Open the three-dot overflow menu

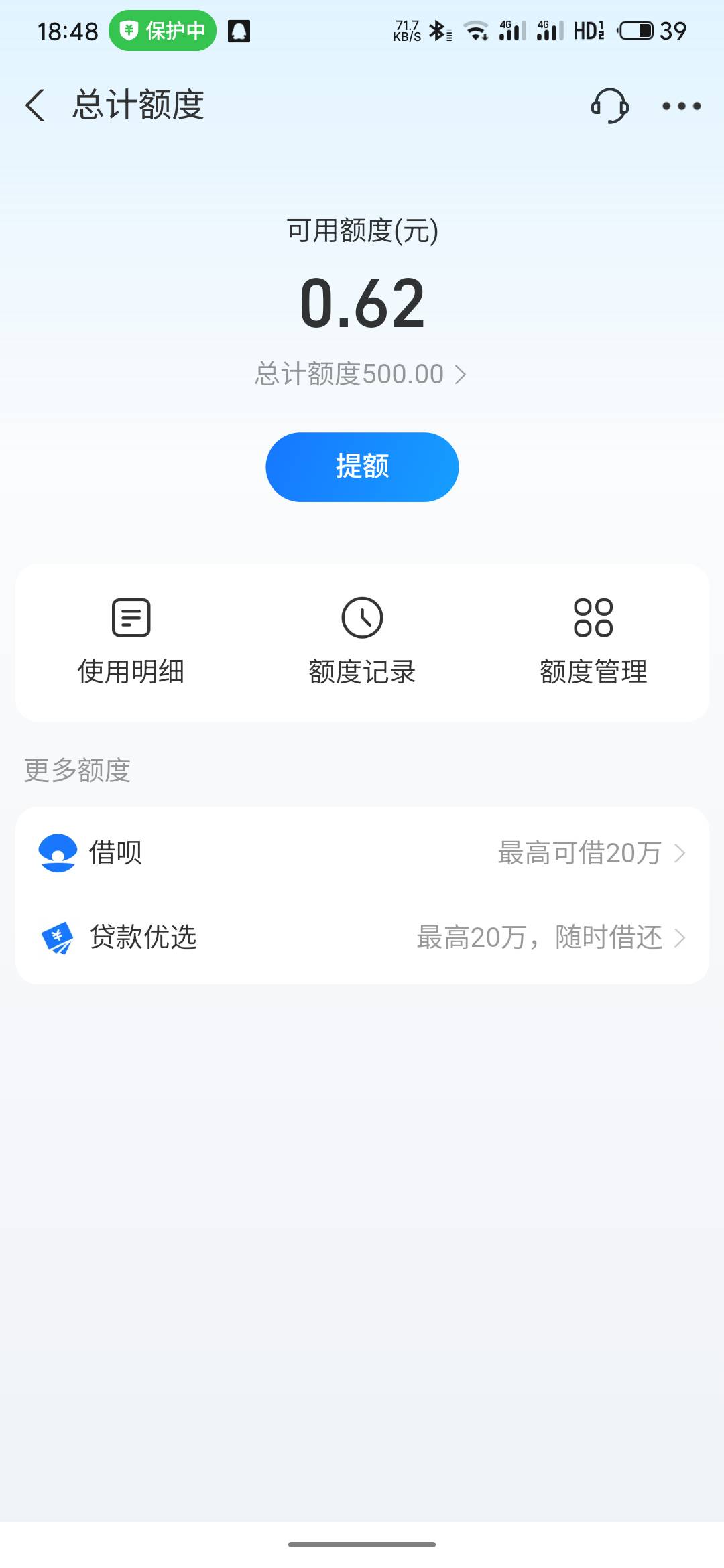tap(681, 106)
